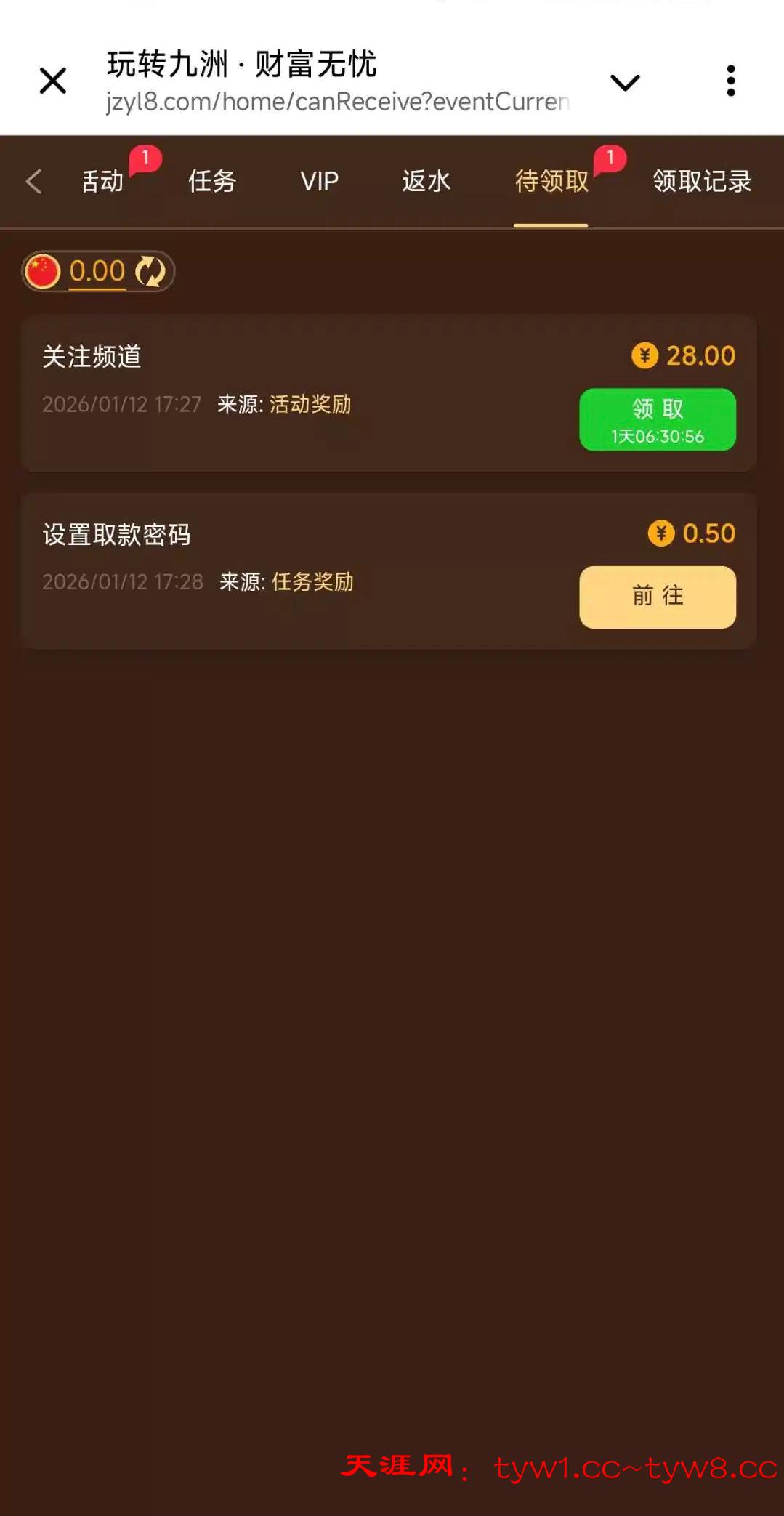The height and width of the screenshot is (1516, 784).
Task: Switch to the 活动 tab
Action: tap(102, 181)
